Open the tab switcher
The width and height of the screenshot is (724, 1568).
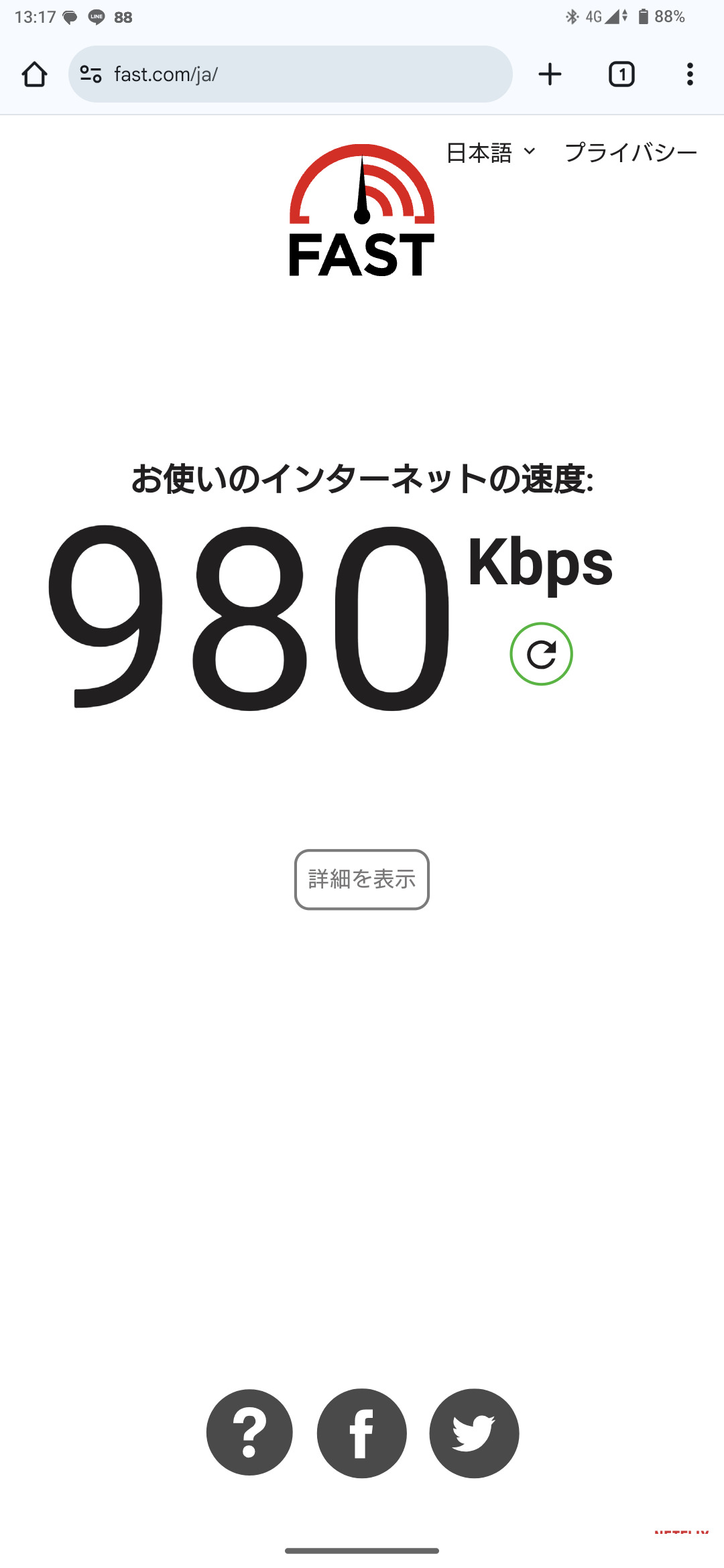coord(621,74)
